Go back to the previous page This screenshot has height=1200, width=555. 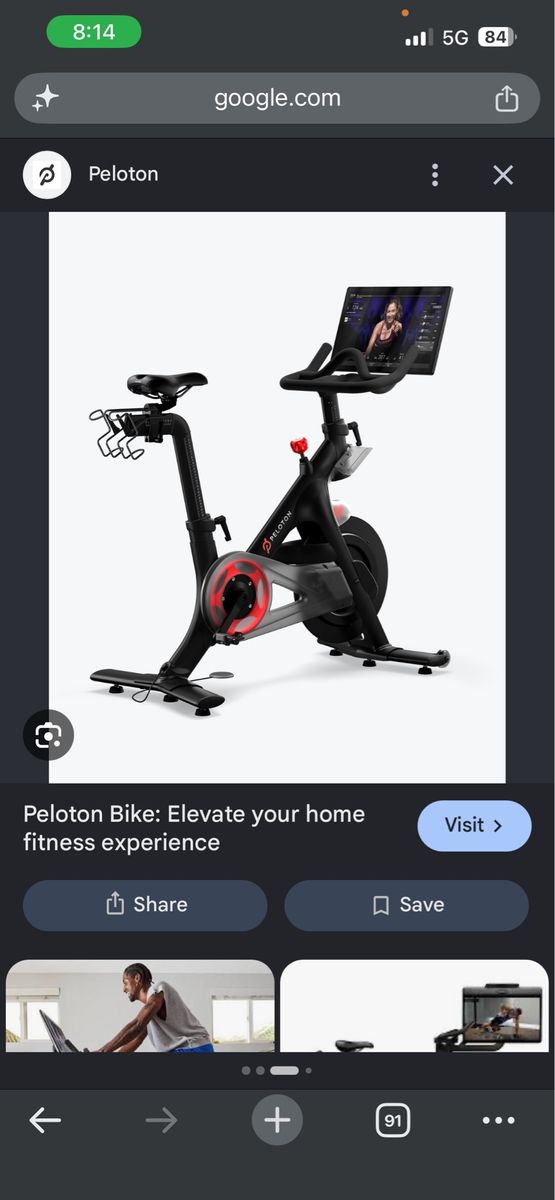click(x=45, y=1121)
